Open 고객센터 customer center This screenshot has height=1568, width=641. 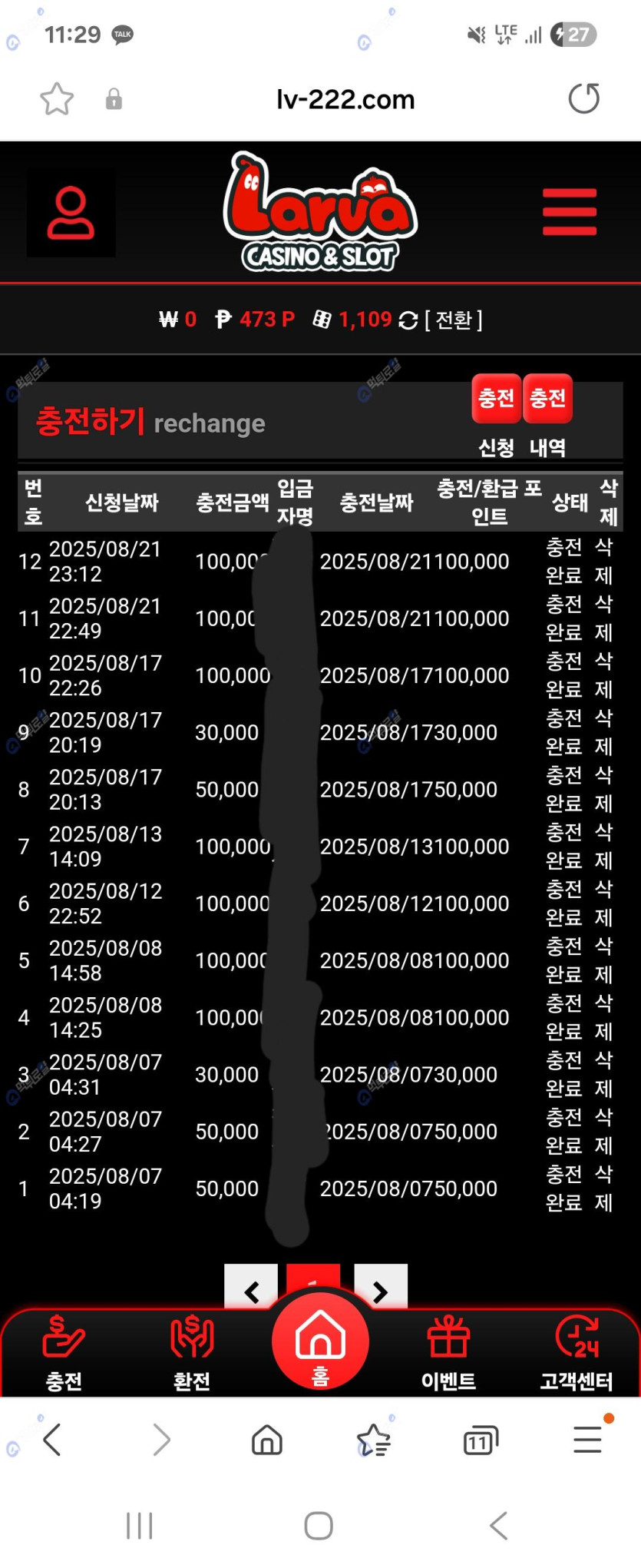tap(577, 1353)
